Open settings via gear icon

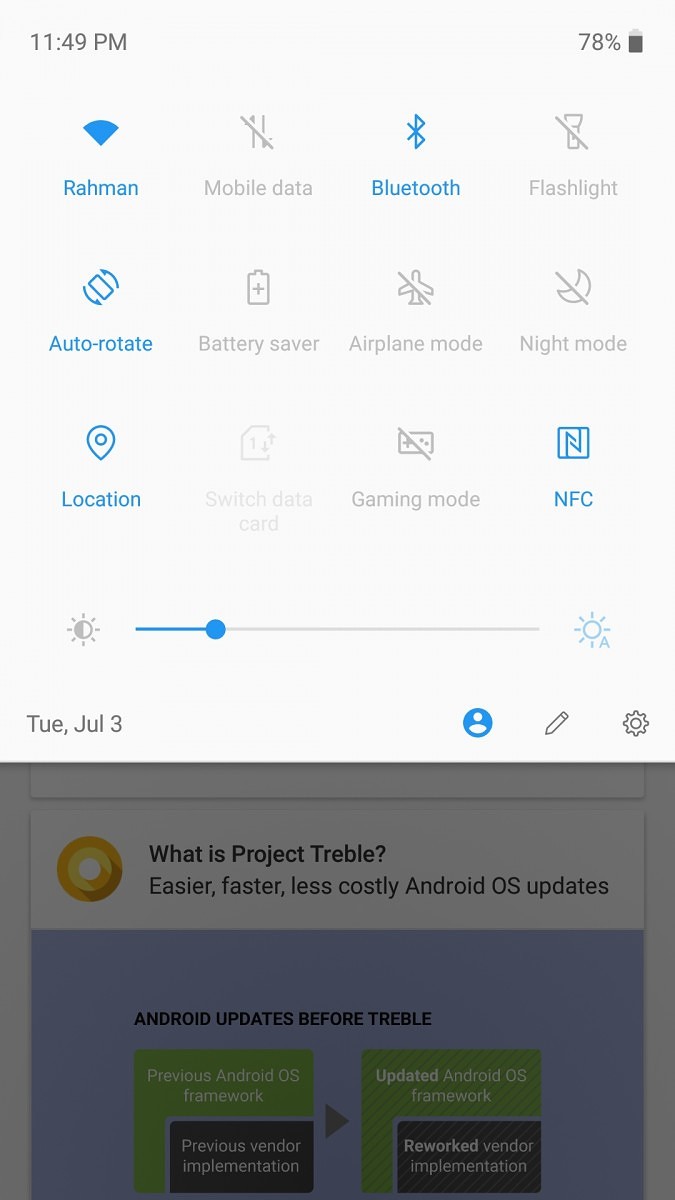point(636,723)
